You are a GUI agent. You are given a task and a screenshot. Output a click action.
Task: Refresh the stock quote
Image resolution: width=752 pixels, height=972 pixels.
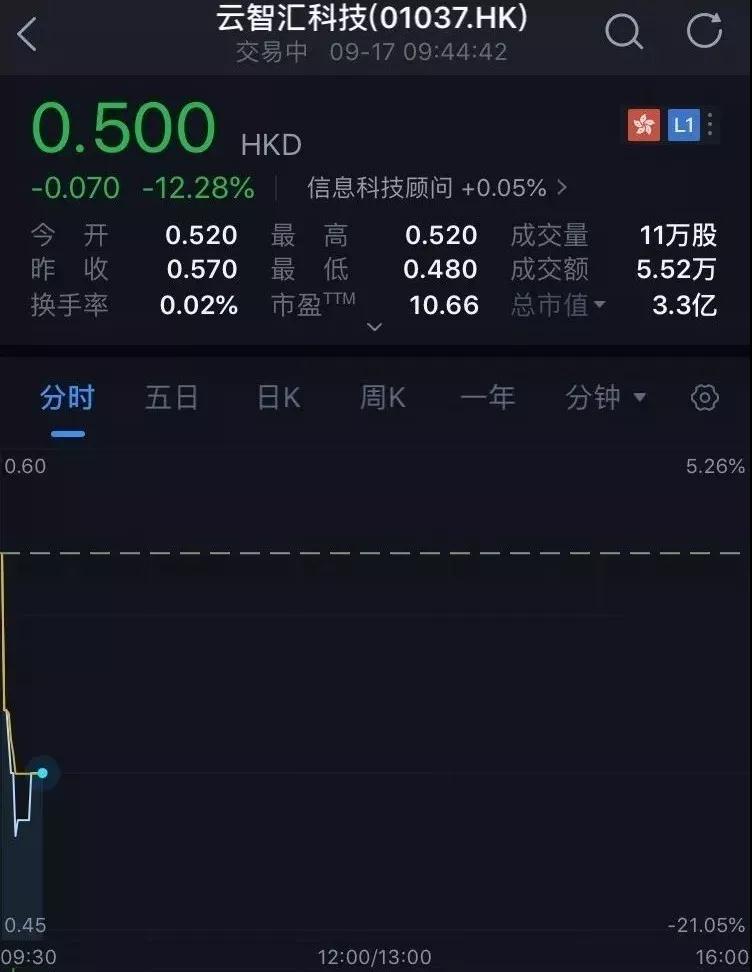coord(704,32)
